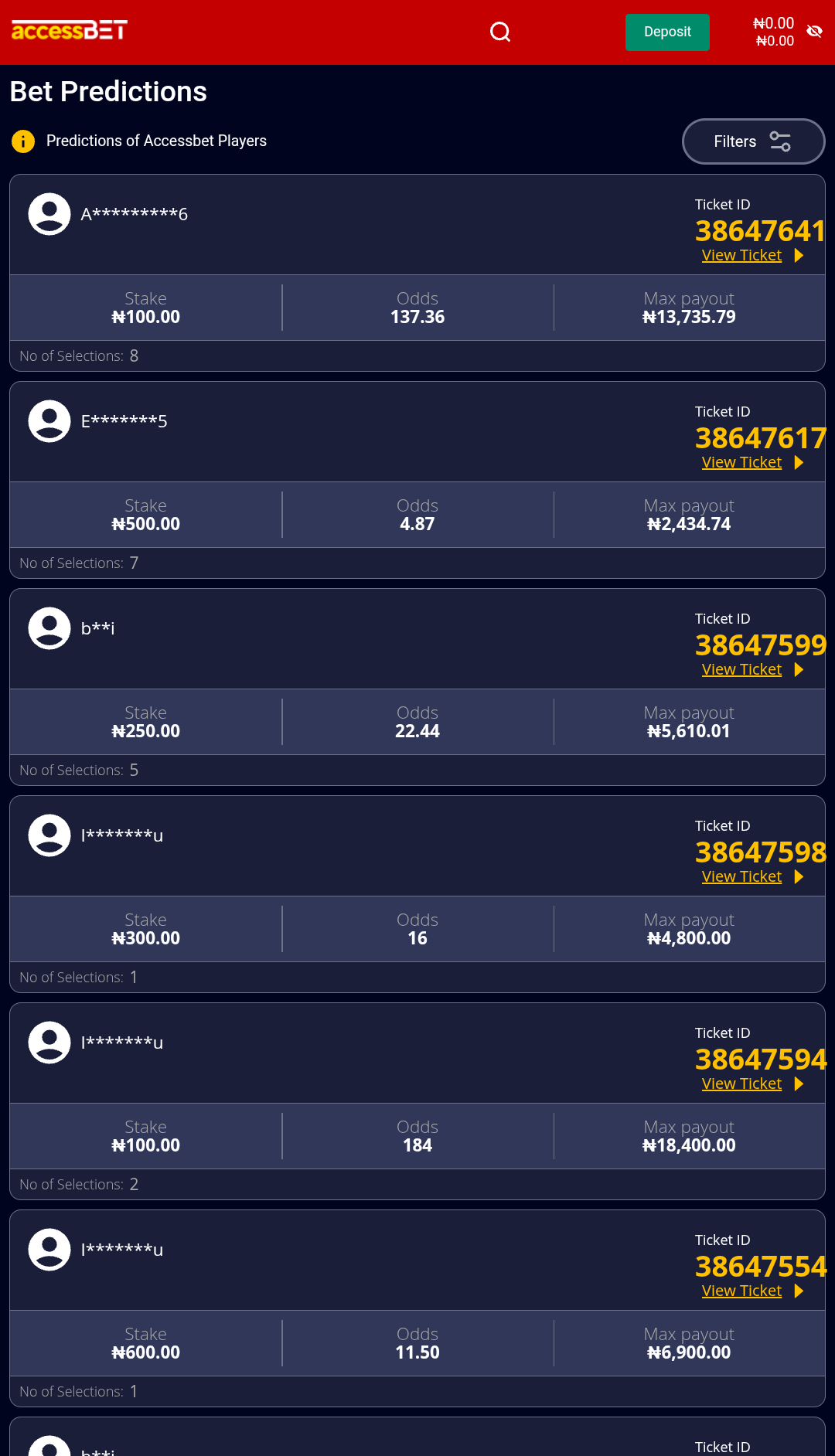
Task: Go to accessBET home via logo
Action: pos(69,30)
